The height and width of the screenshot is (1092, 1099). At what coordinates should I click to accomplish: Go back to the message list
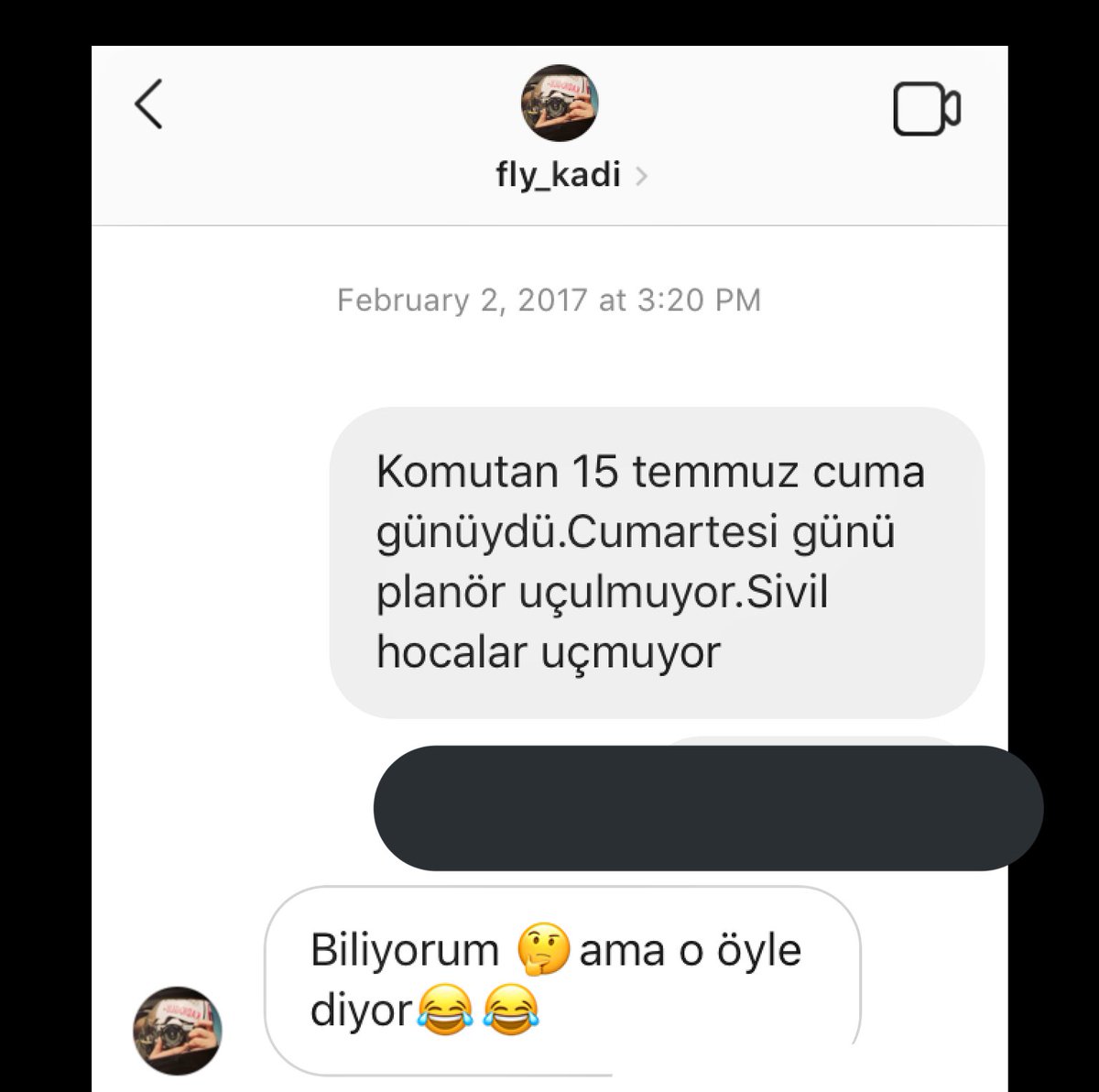(x=149, y=104)
